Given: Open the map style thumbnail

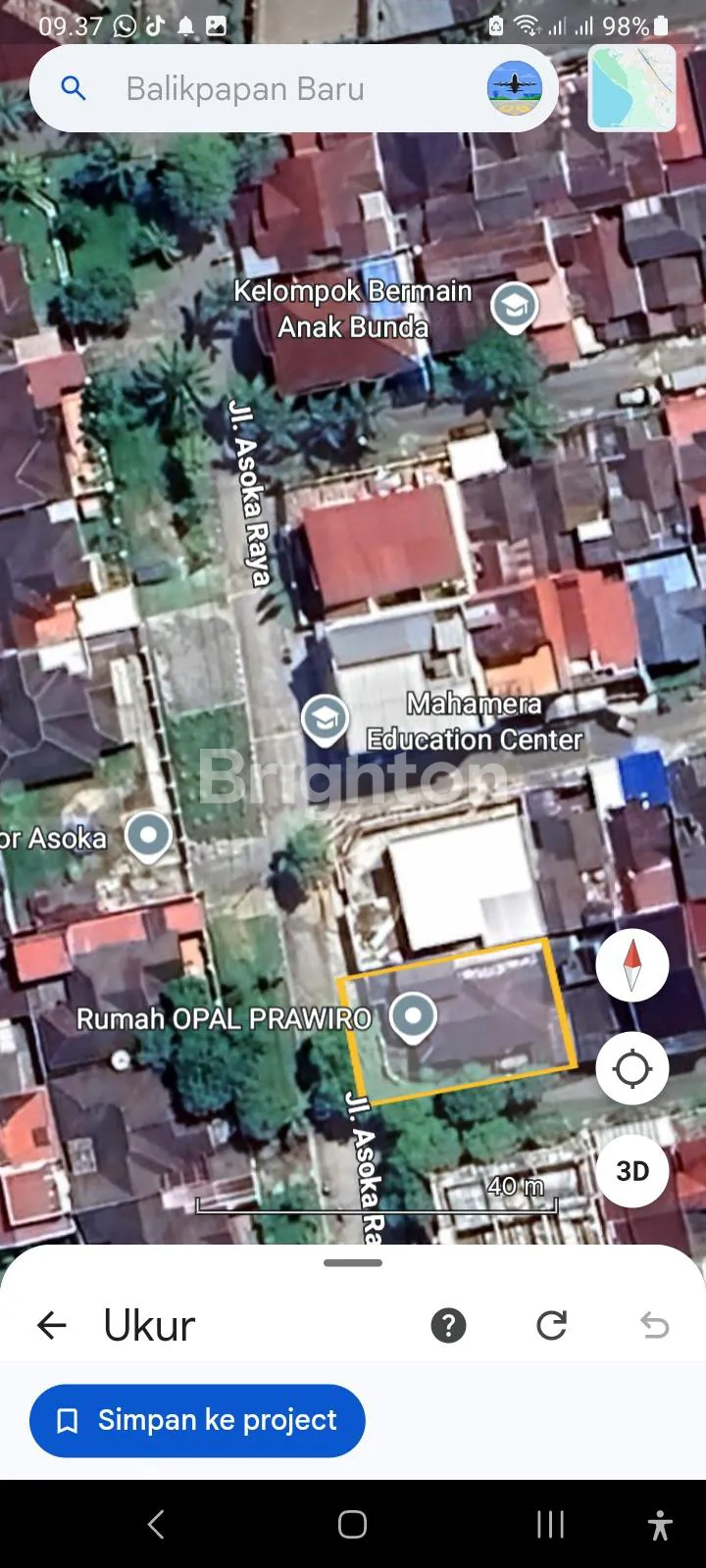Looking at the screenshot, I should [x=632, y=88].
